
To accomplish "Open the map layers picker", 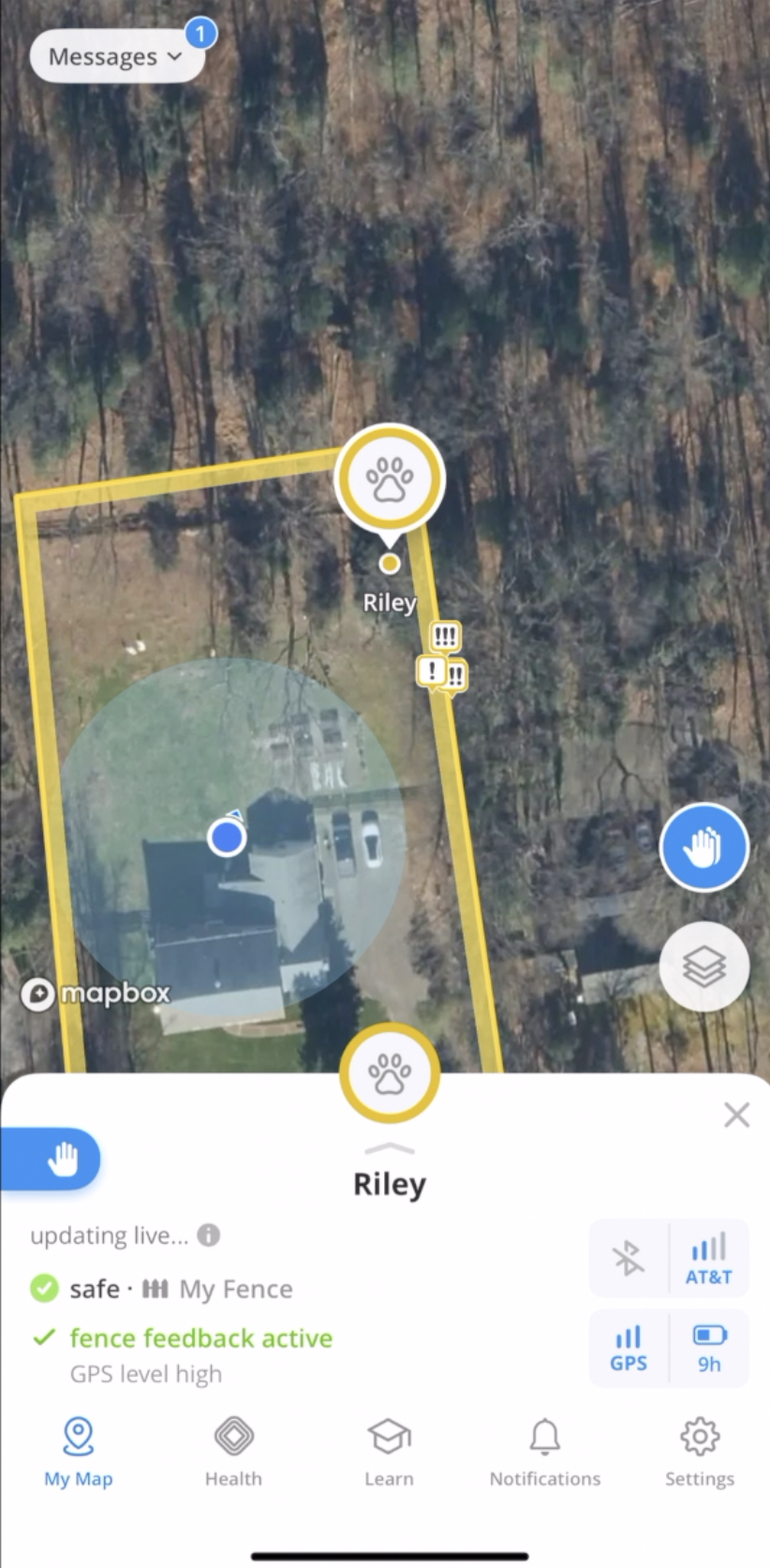I will 703,966.
